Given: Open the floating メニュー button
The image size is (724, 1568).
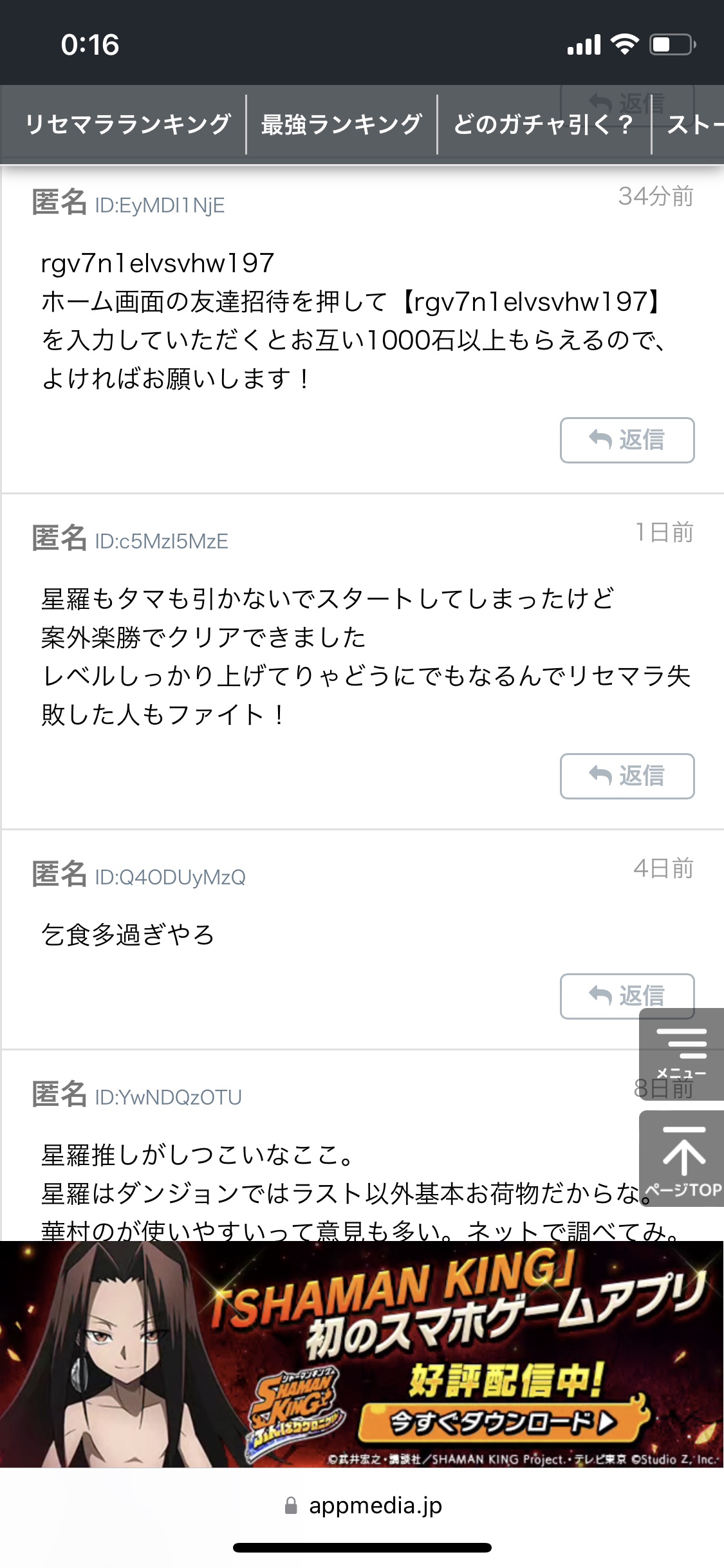Looking at the screenshot, I should pyautogui.click(x=682, y=1054).
